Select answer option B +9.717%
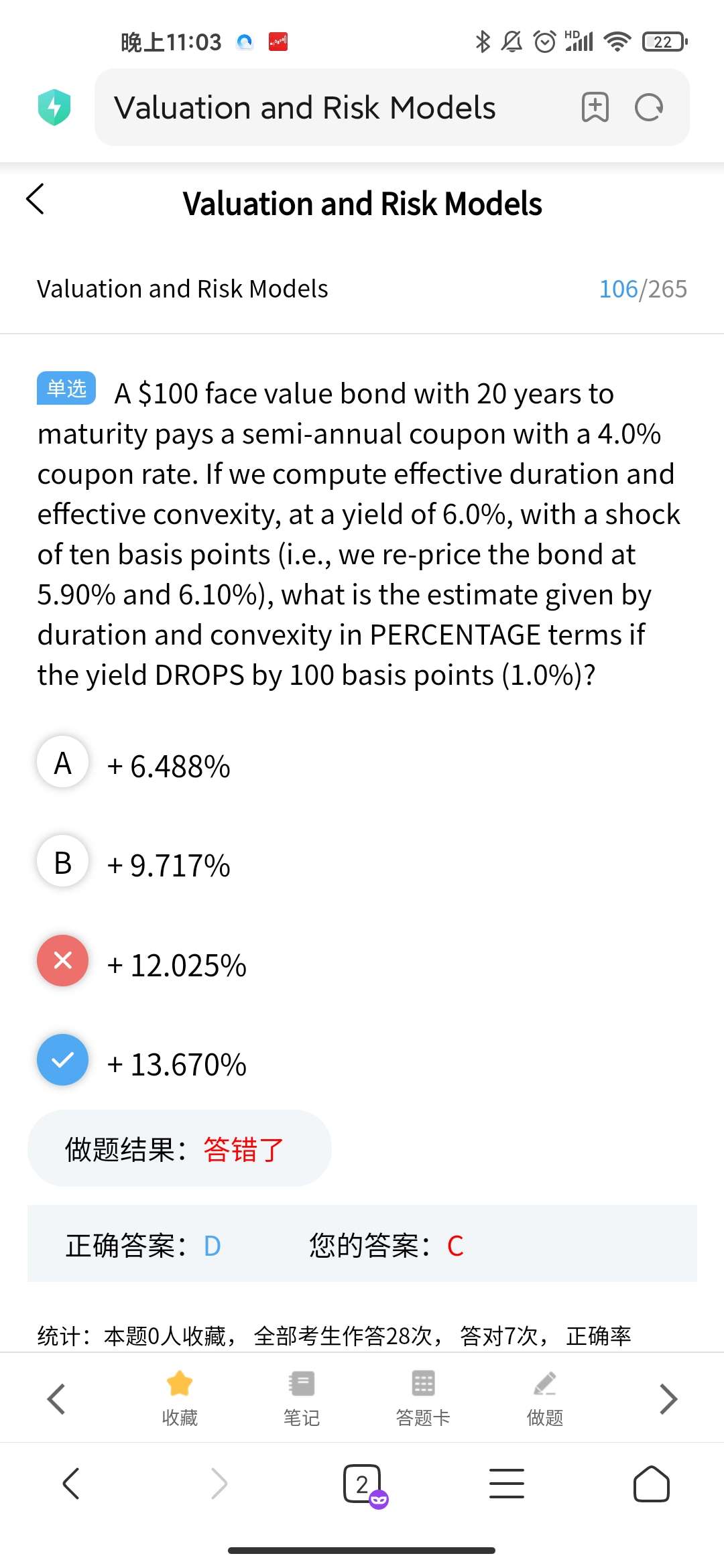 coord(63,862)
